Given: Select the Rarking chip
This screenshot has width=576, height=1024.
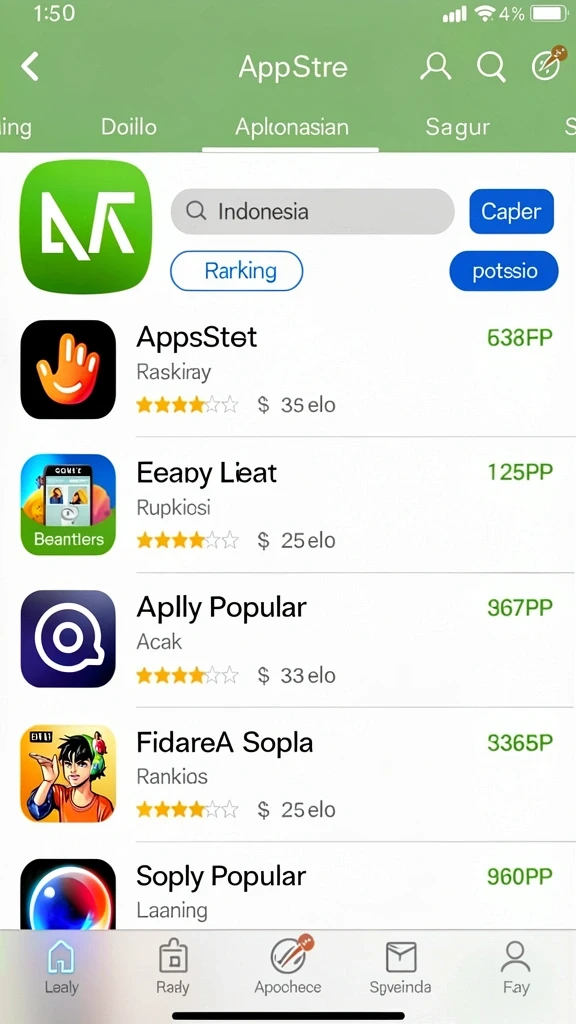Looking at the screenshot, I should (x=236, y=270).
